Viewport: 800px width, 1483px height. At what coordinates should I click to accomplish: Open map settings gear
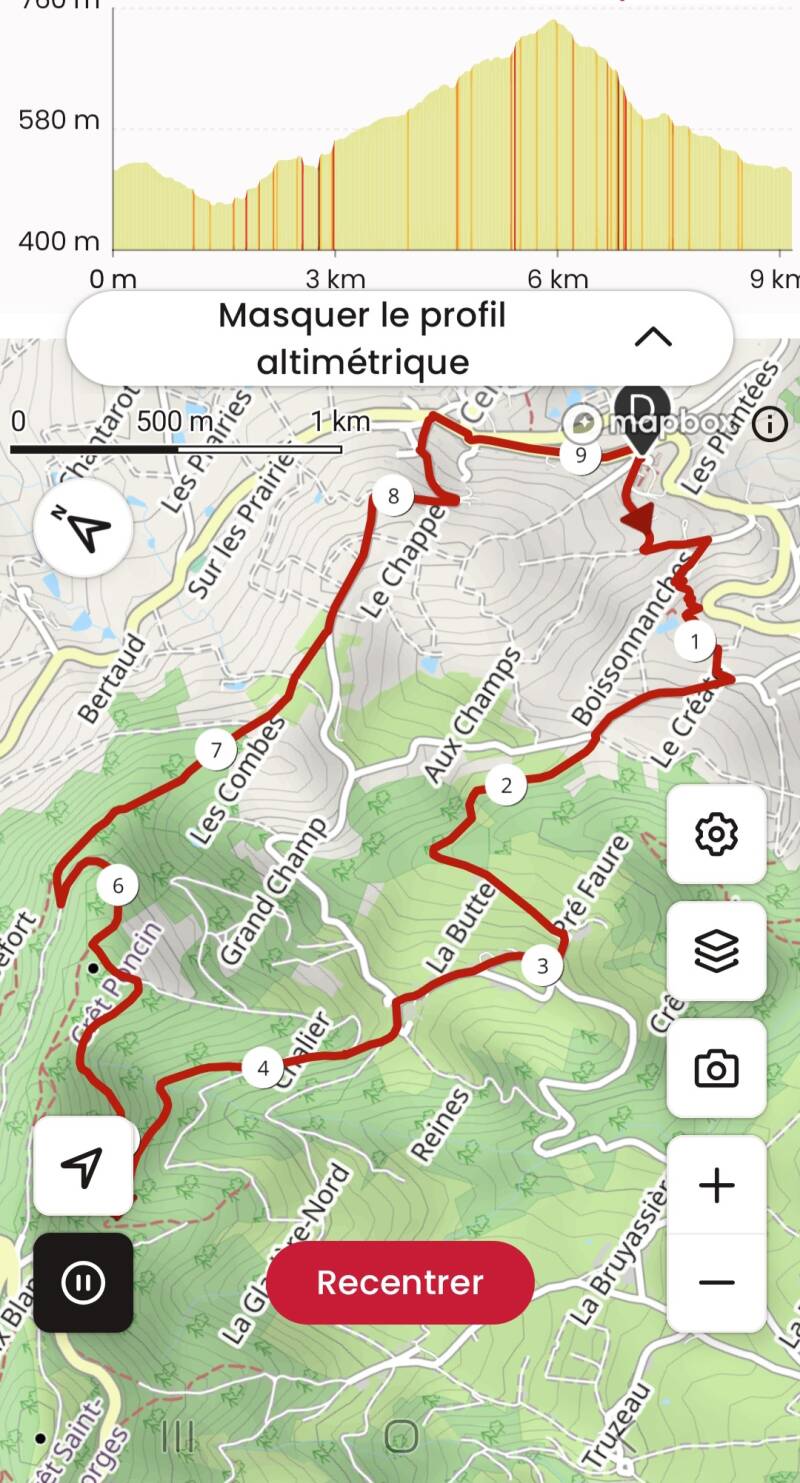(716, 834)
